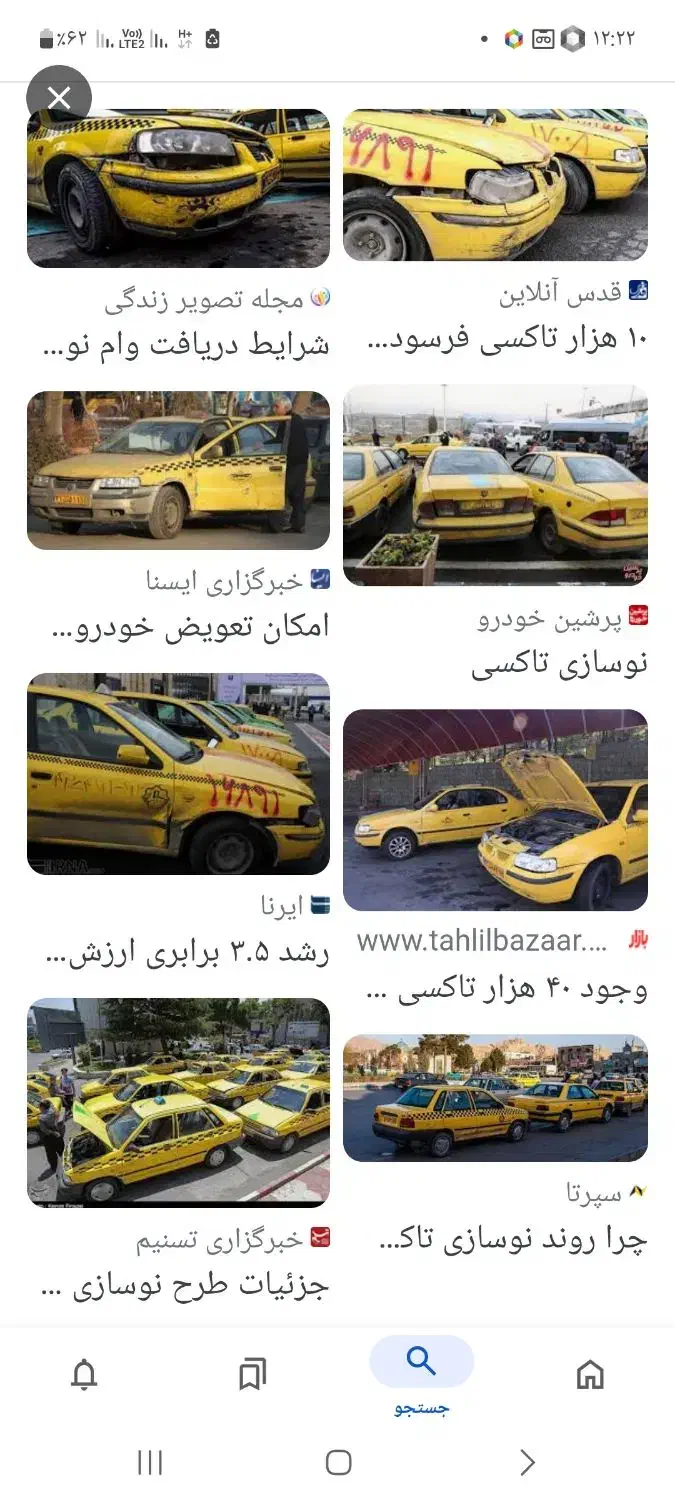Select the جستجو search tab
The width and height of the screenshot is (675, 1500).
pos(421,1376)
